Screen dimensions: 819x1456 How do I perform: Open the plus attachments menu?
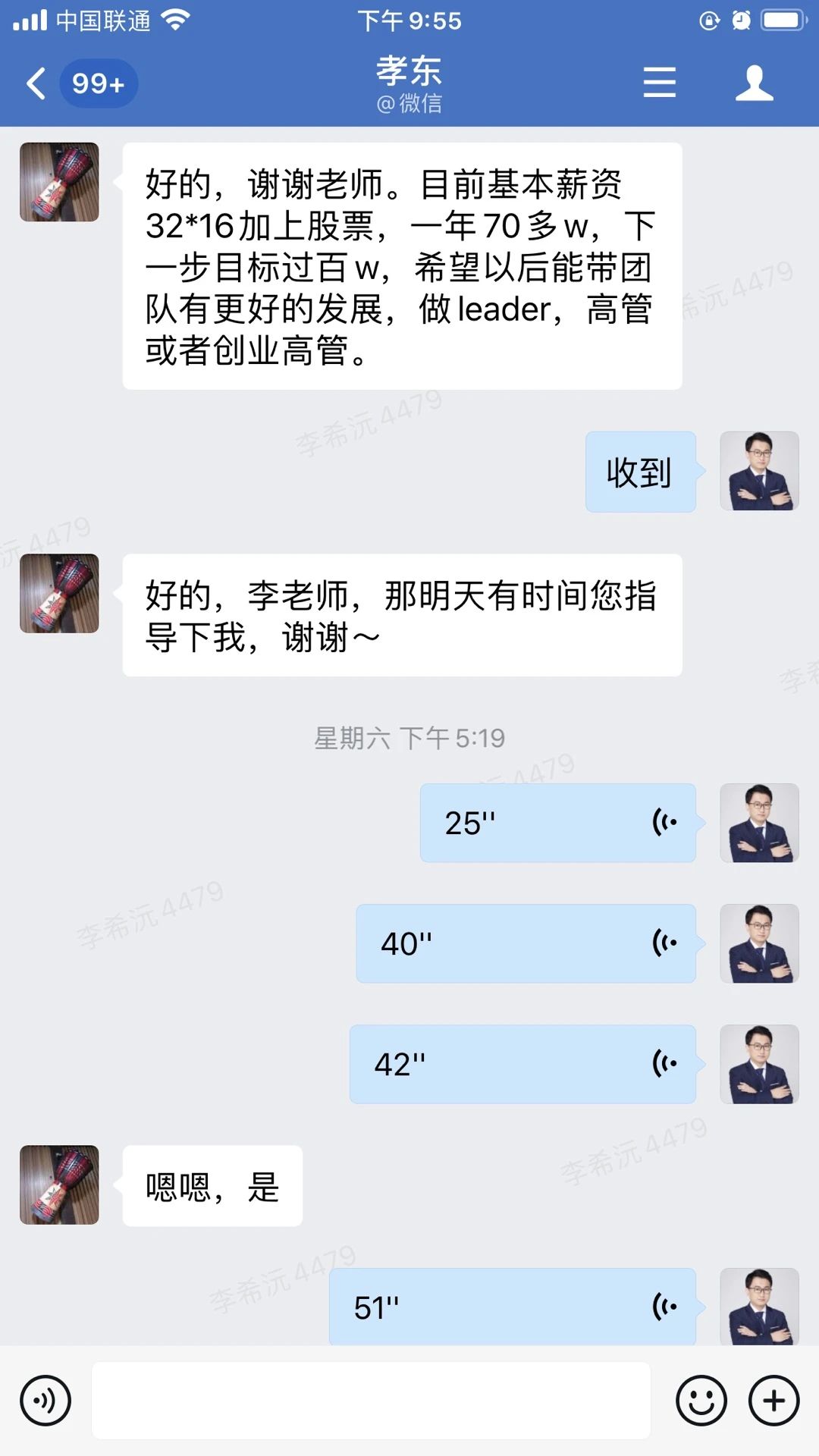coord(773,1401)
